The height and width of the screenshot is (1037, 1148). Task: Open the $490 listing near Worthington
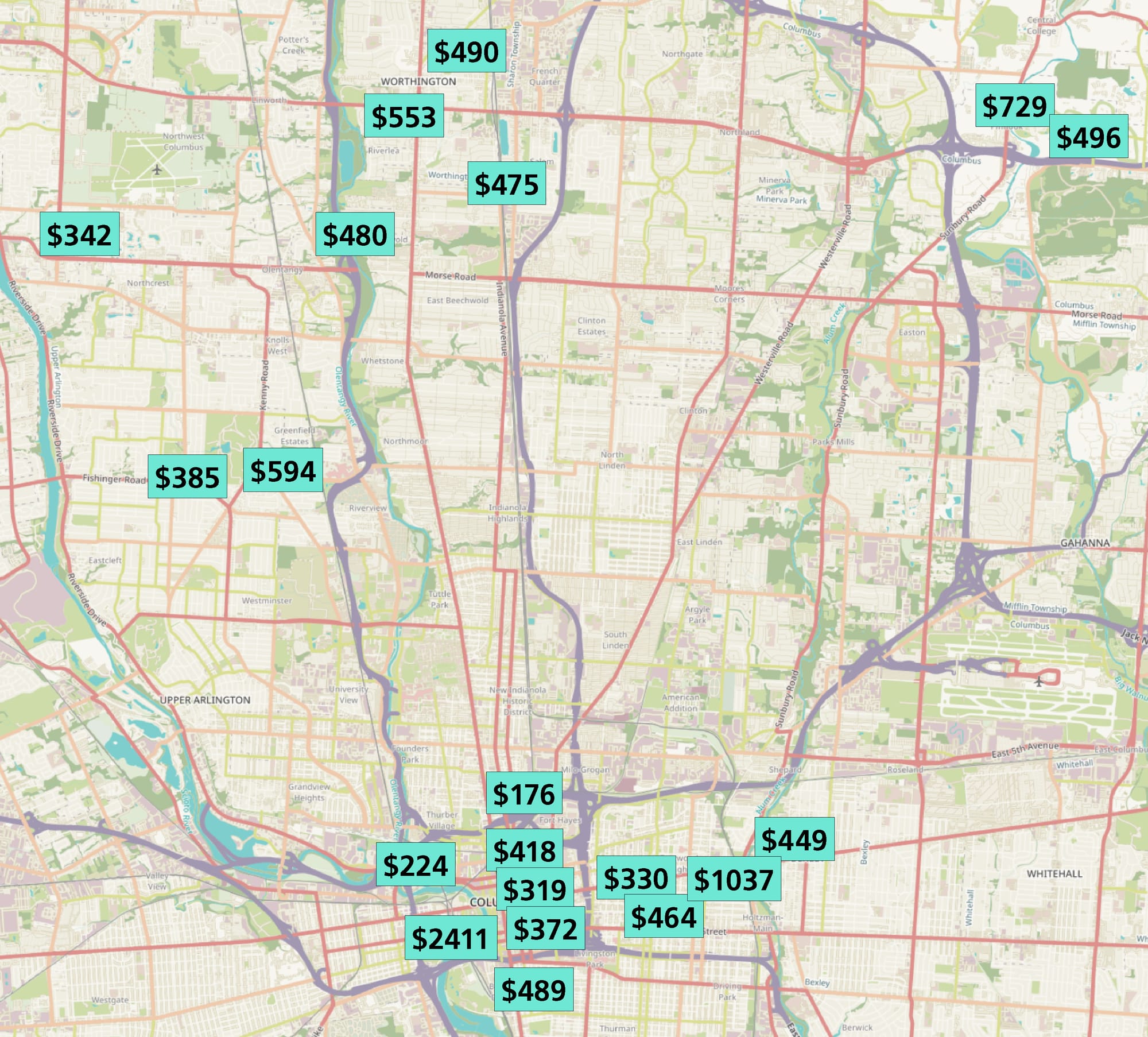[x=467, y=51]
